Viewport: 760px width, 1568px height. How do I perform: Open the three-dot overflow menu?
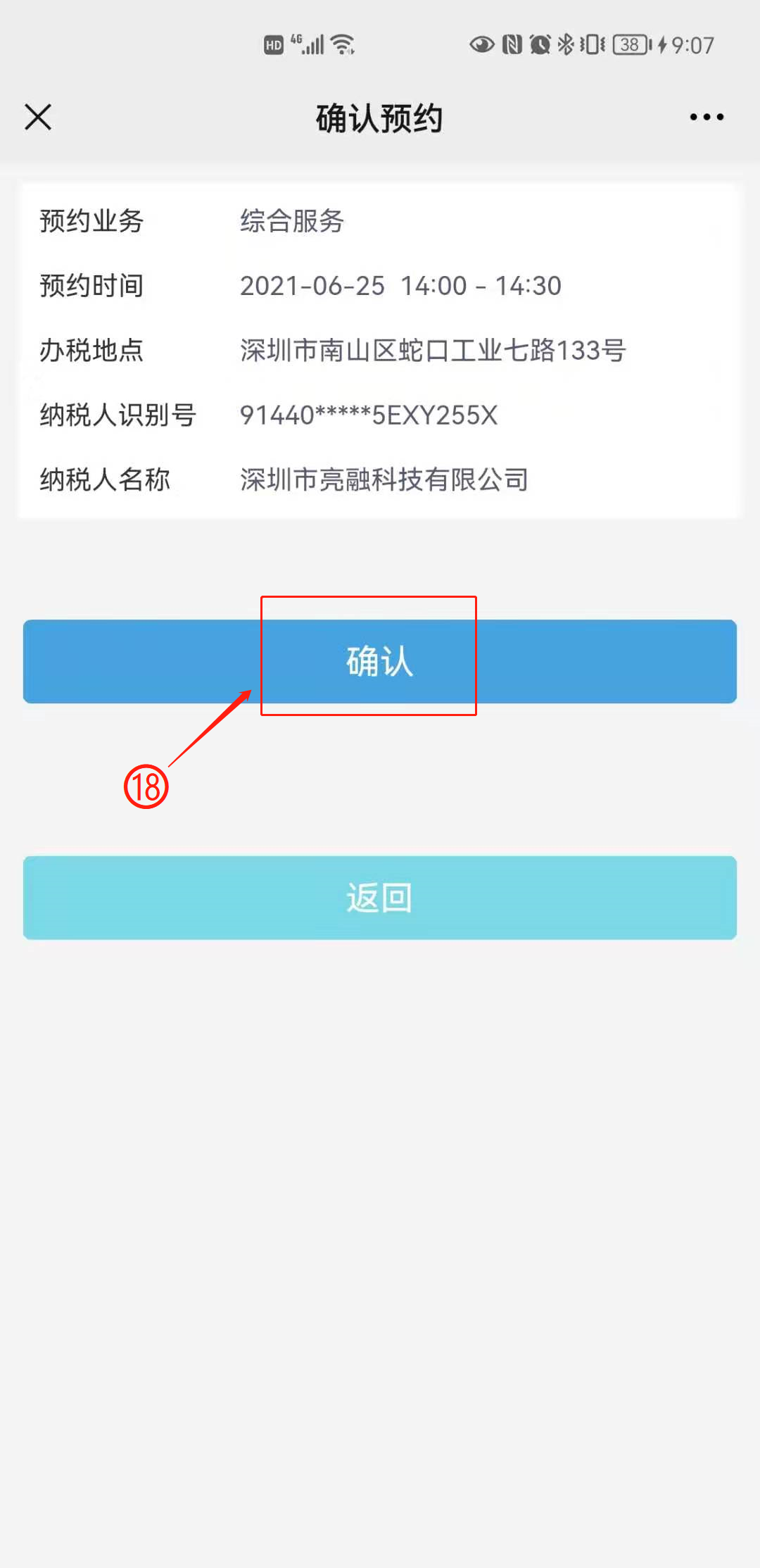pyautogui.click(x=707, y=117)
